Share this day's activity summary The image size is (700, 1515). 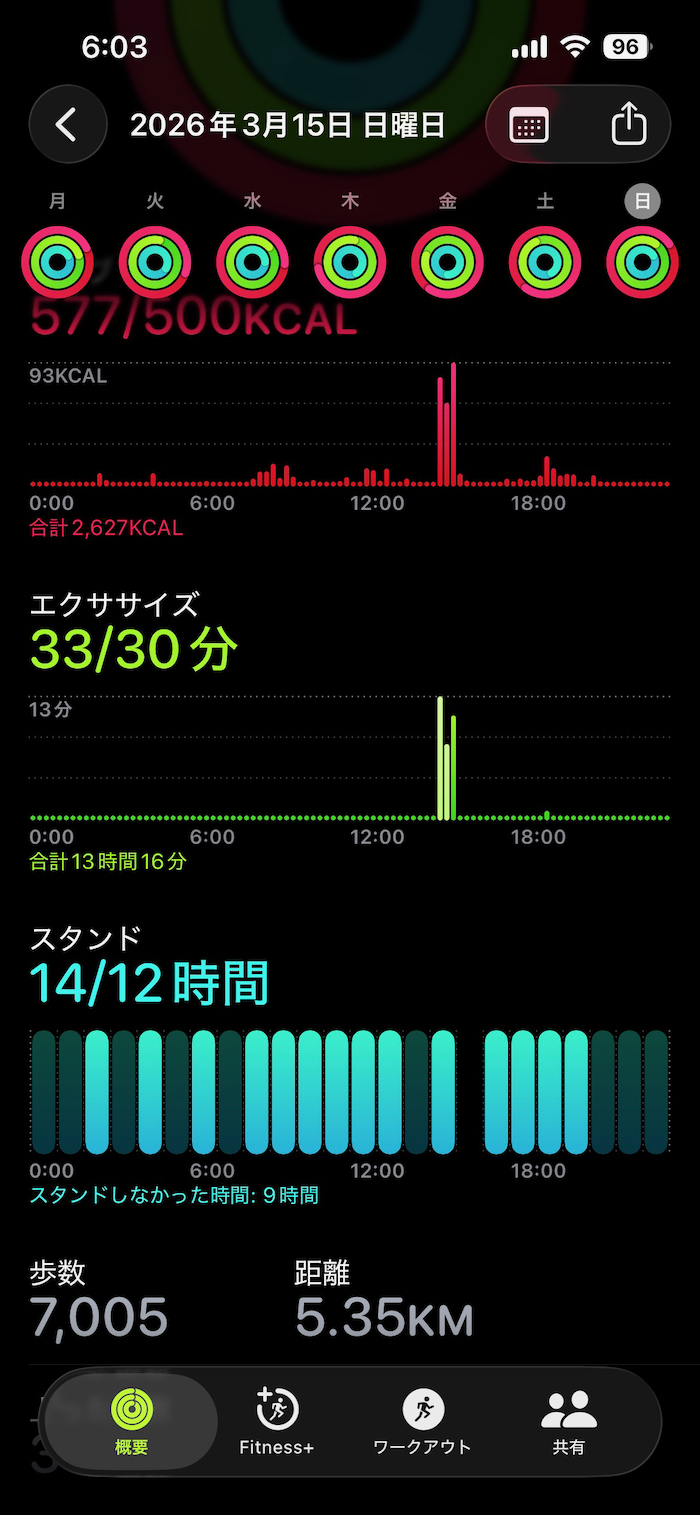tap(628, 125)
